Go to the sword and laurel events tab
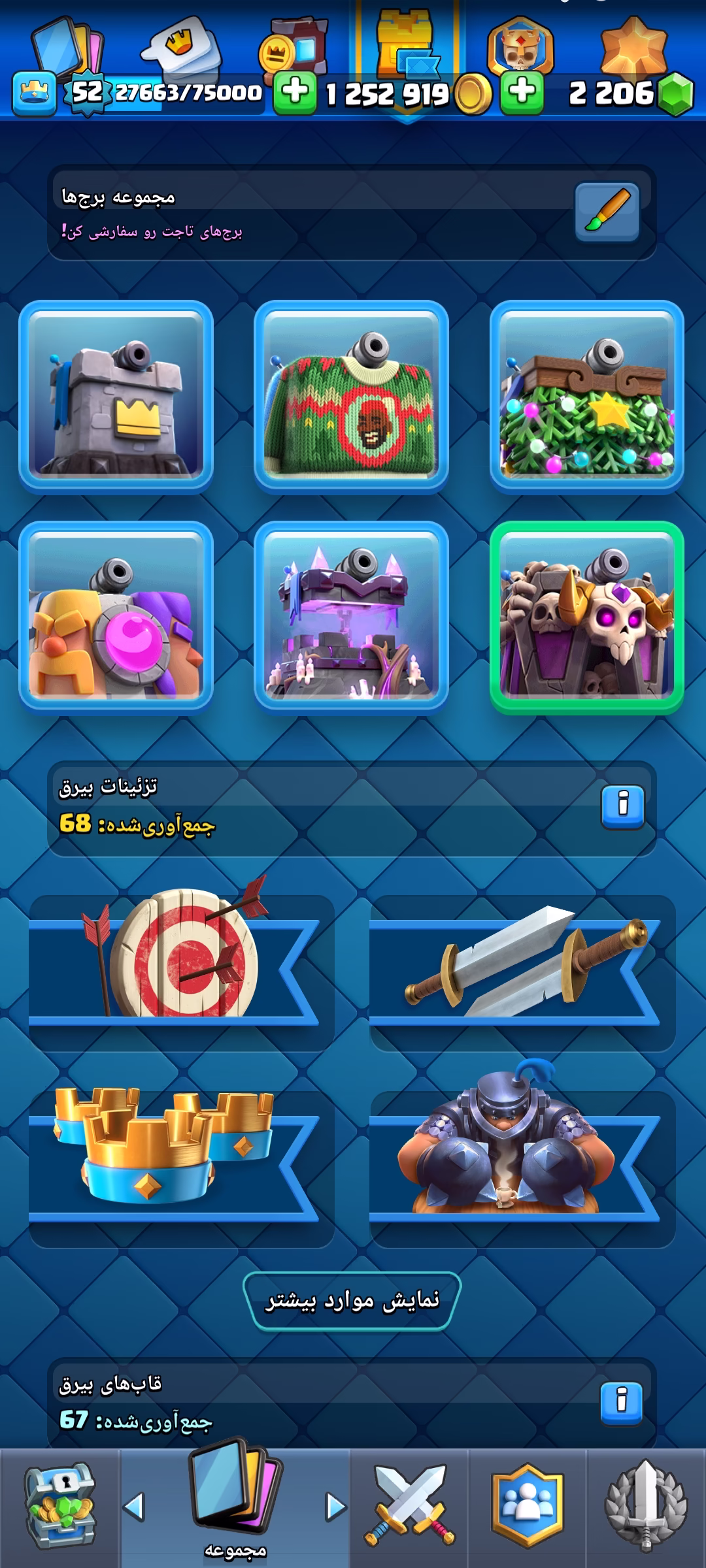Image resolution: width=706 pixels, height=1568 pixels. [646, 1507]
